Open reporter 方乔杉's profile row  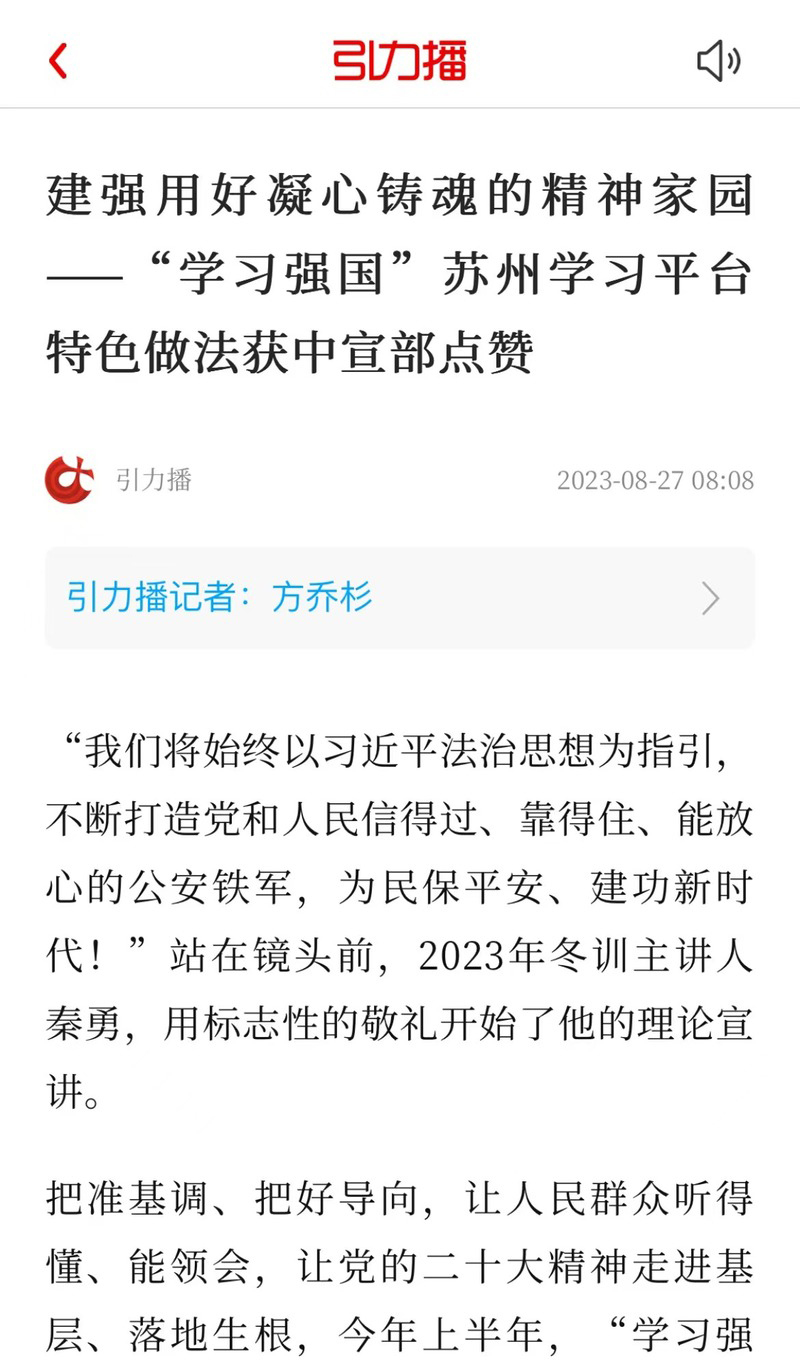pyautogui.click(x=399, y=598)
